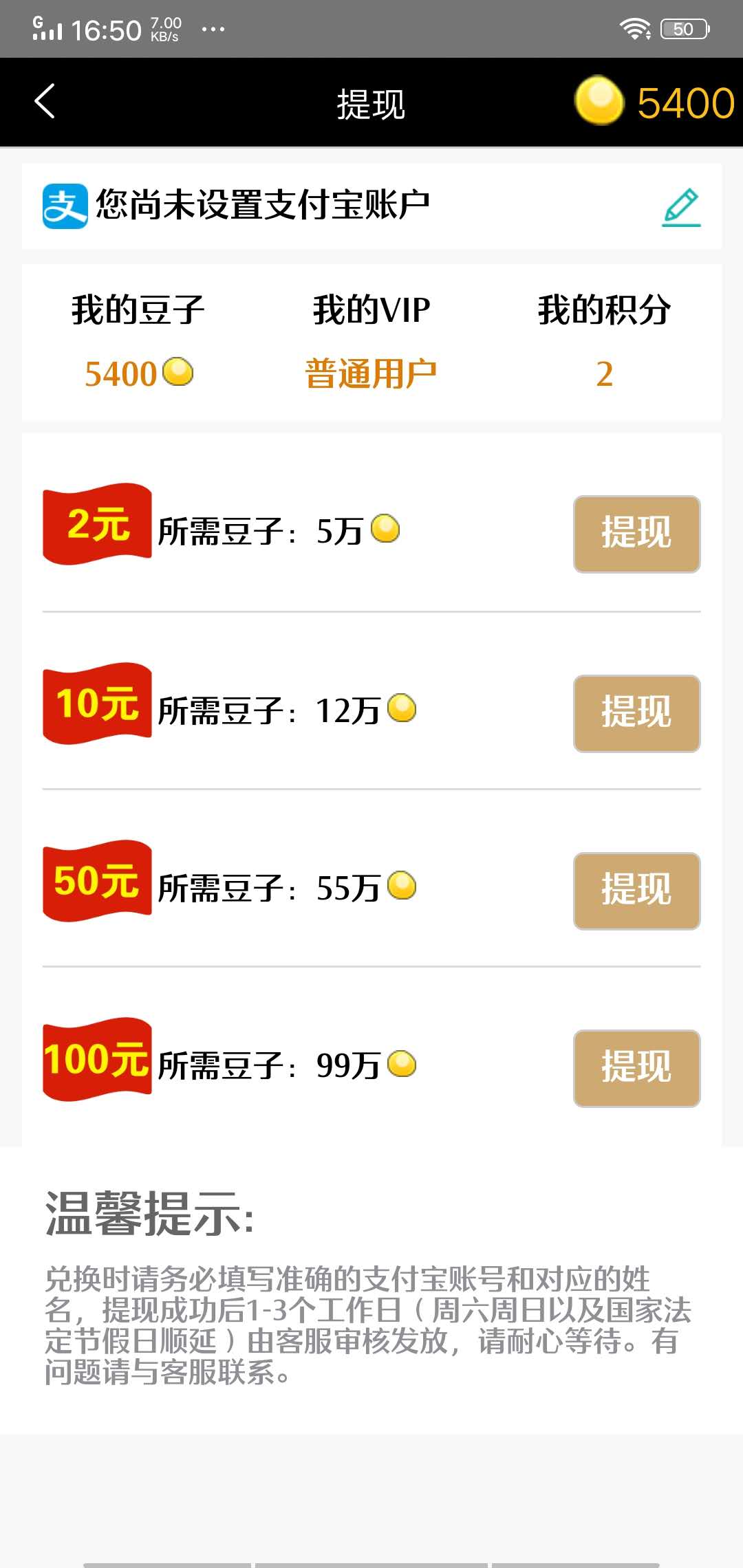Screen dimensions: 743x1568
Task: Click the battery indicator in the status bar
Action: coord(685,28)
